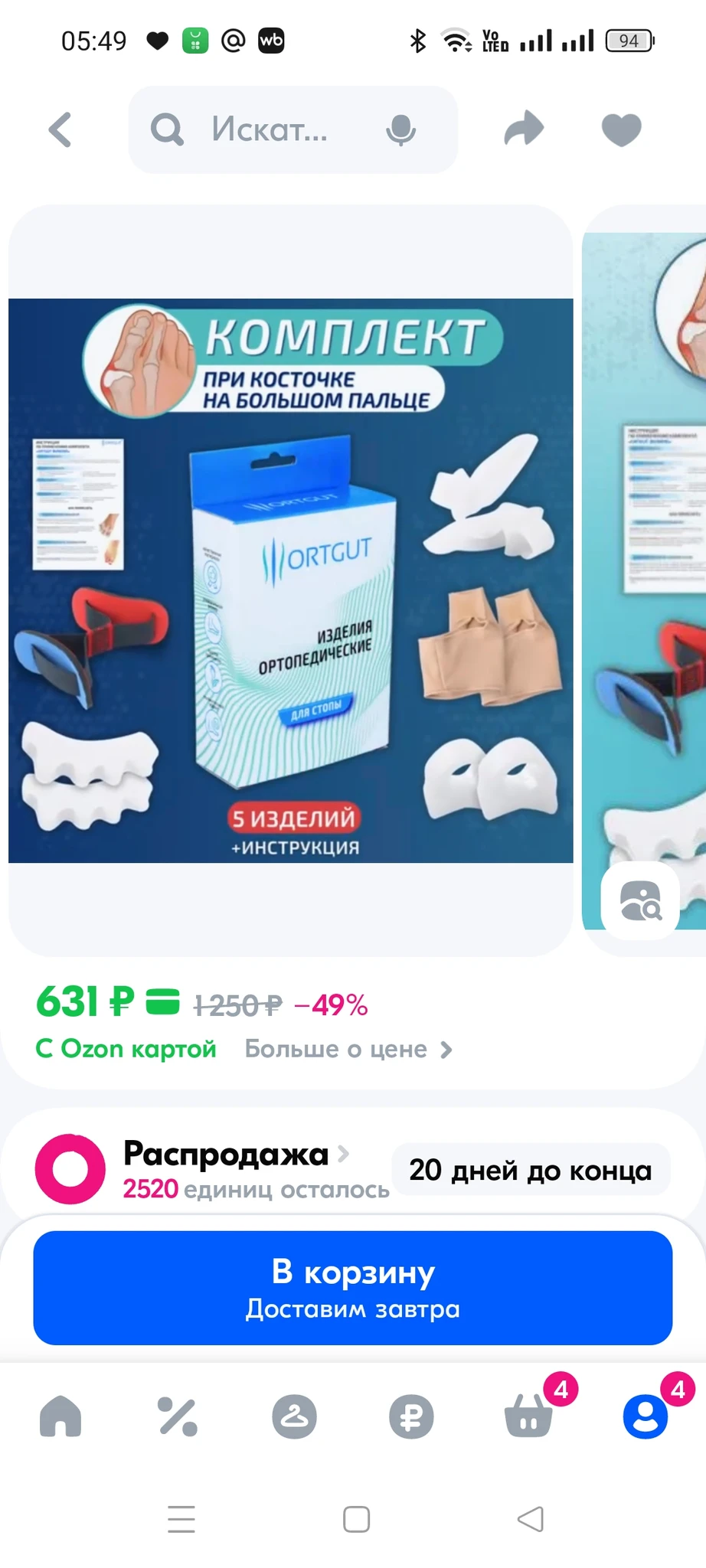706x1568 pixels.
Task: Switch to the profile tab
Action: 645,1416
